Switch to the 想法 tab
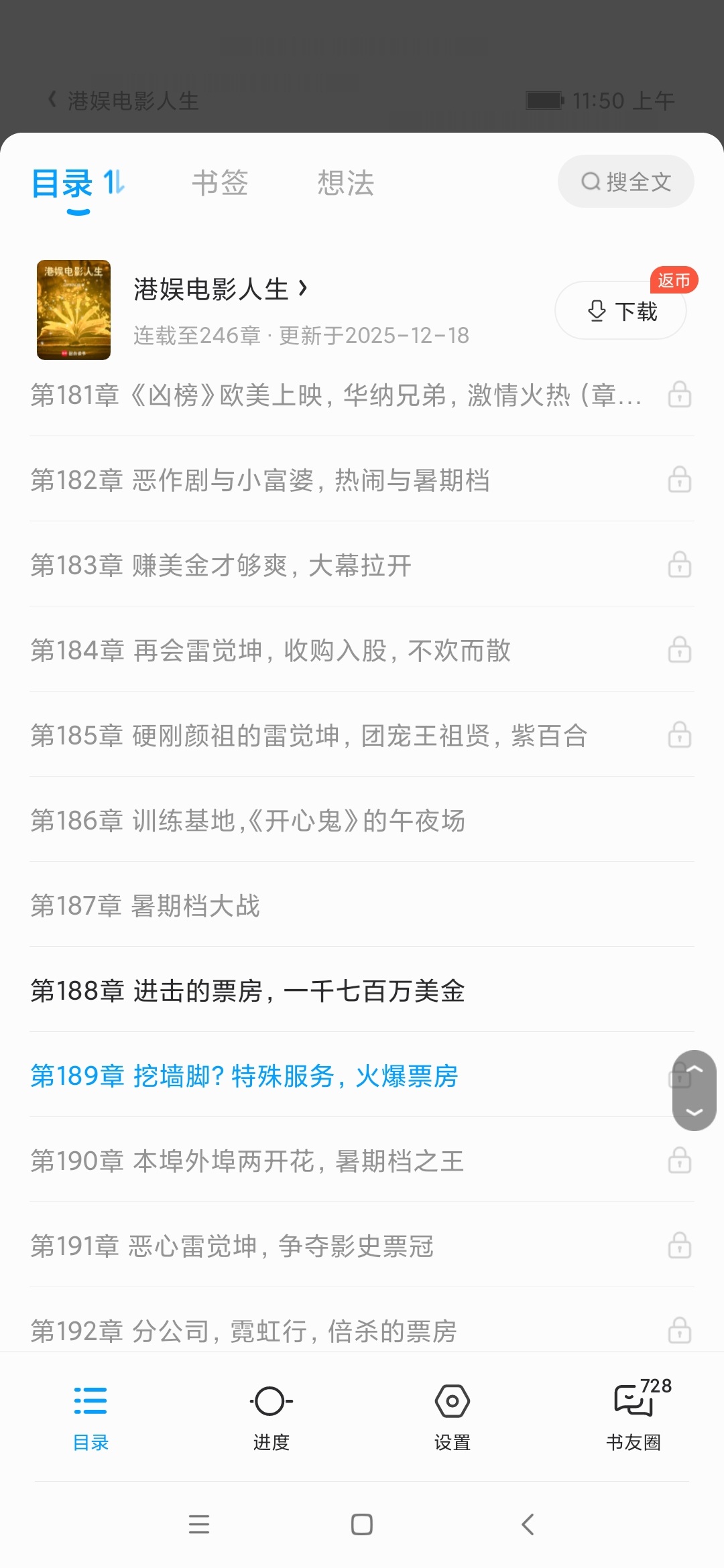The width and height of the screenshot is (724, 1568). coord(345,183)
